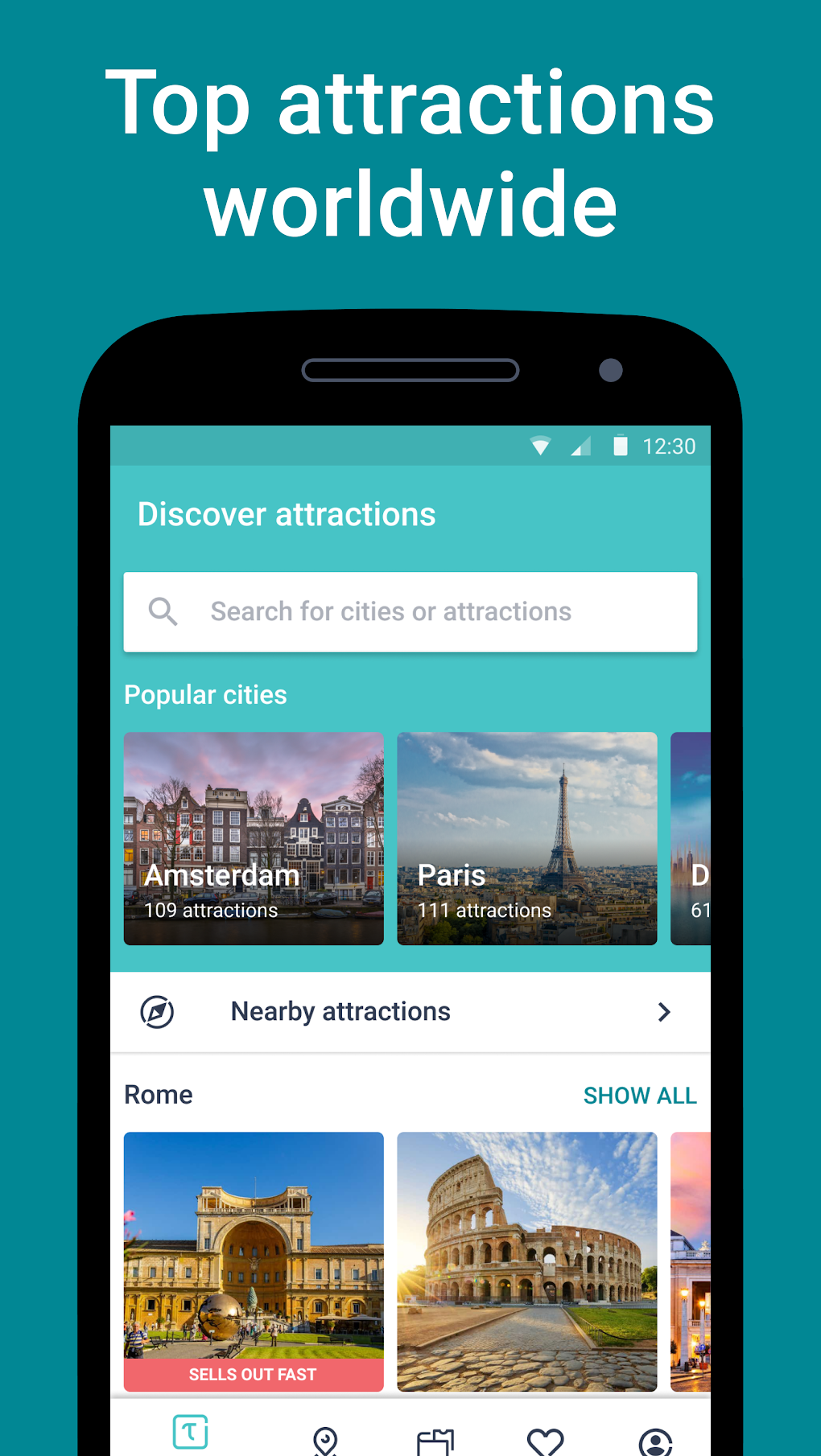Open the heart wishlist icon
The image size is (821, 1456).
click(x=547, y=1438)
